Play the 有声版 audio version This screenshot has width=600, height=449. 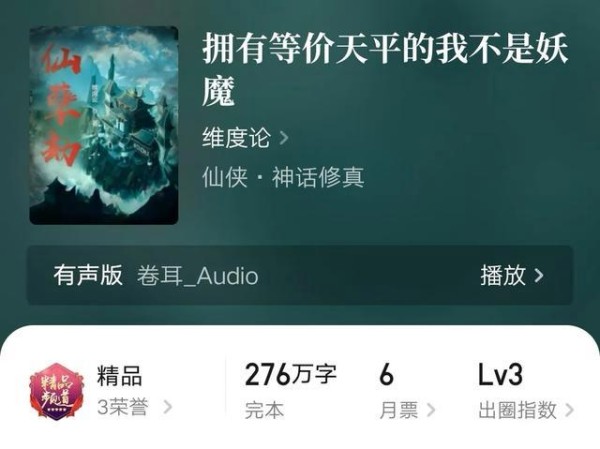pyautogui.click(x=511, y=276)
